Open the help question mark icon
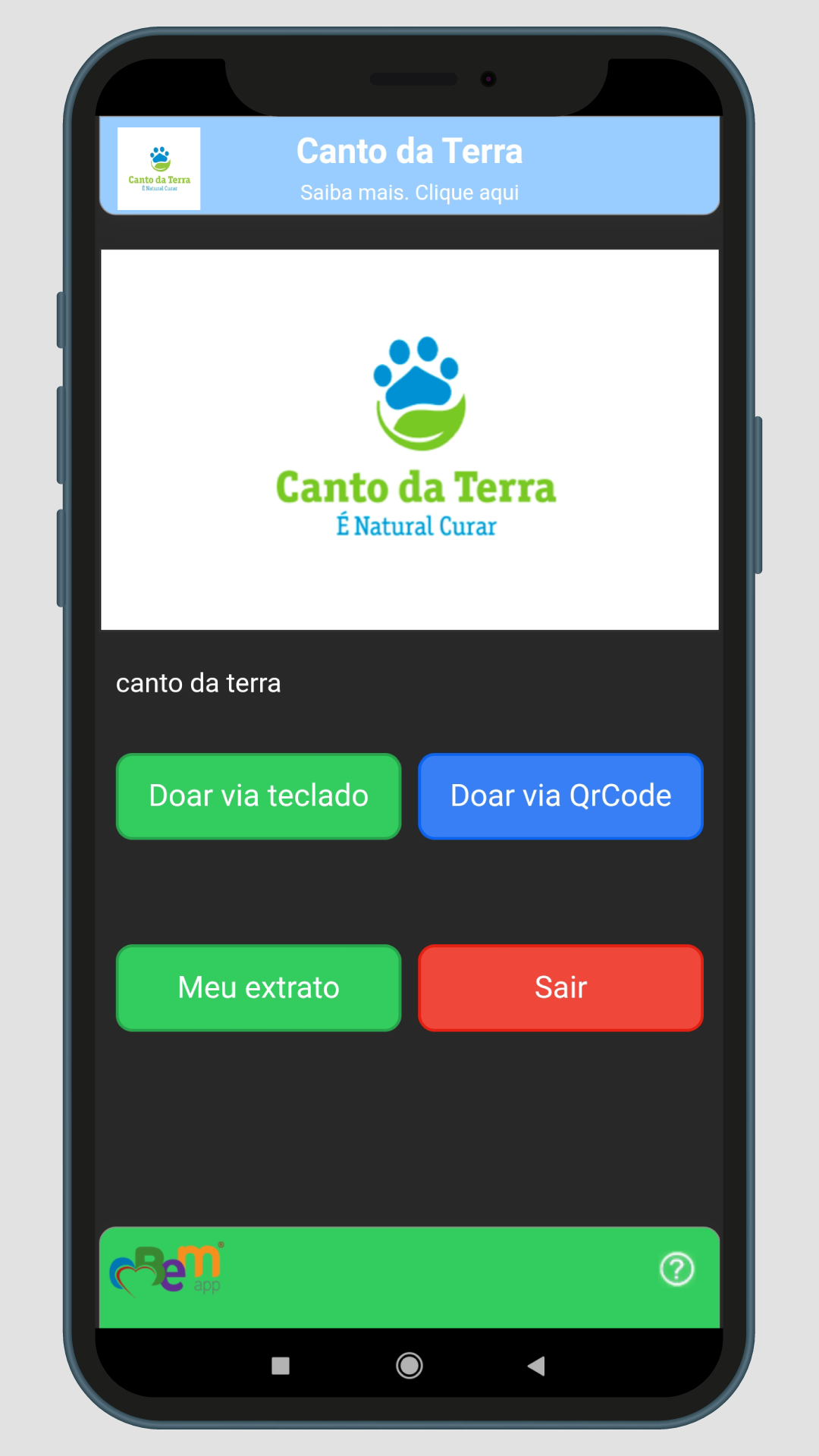Viewport: 819px width, 1456px height. pos(676,1269)
